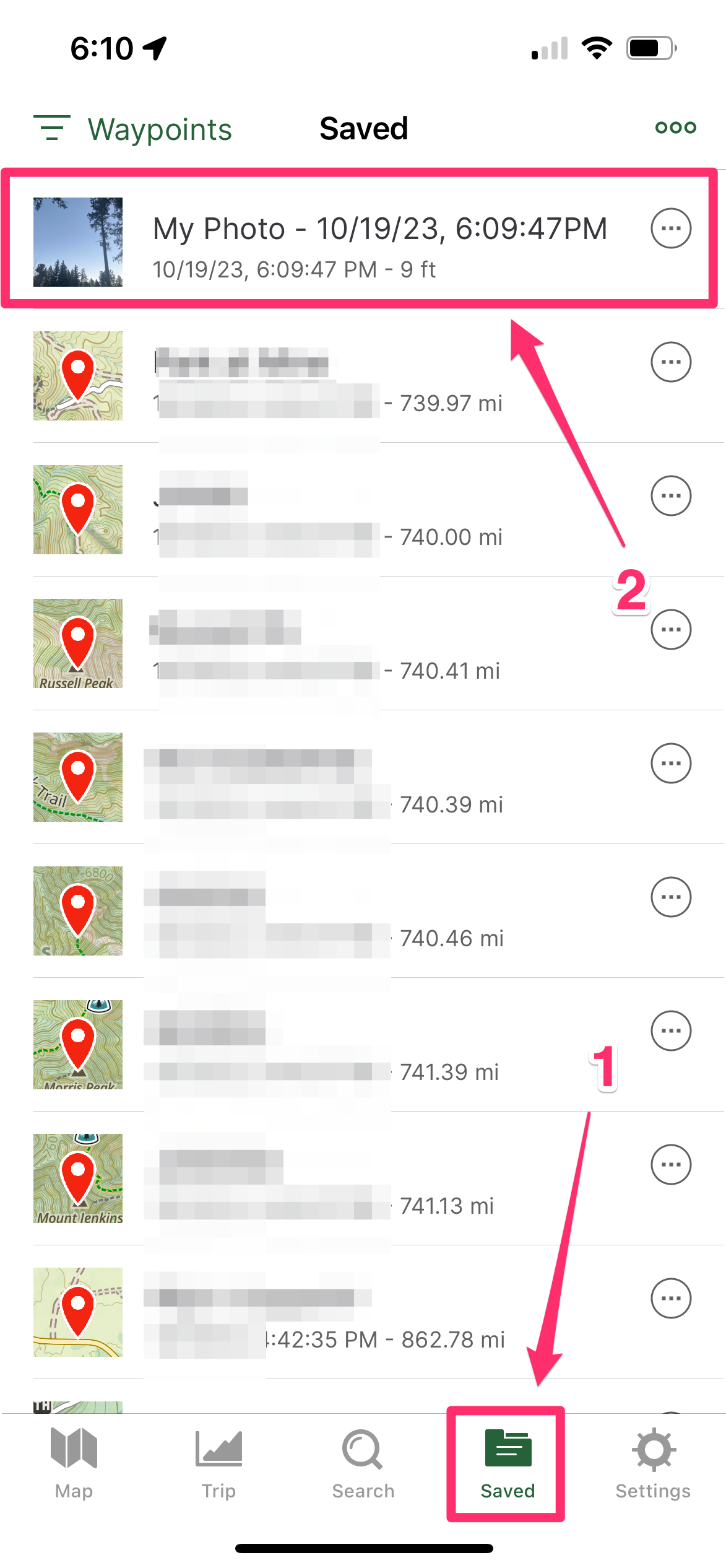Open more options for 740.00 mi waypoint
The width and height of the screenshot is (726, 1568).
pyautogui.click(x=670, y=496)
